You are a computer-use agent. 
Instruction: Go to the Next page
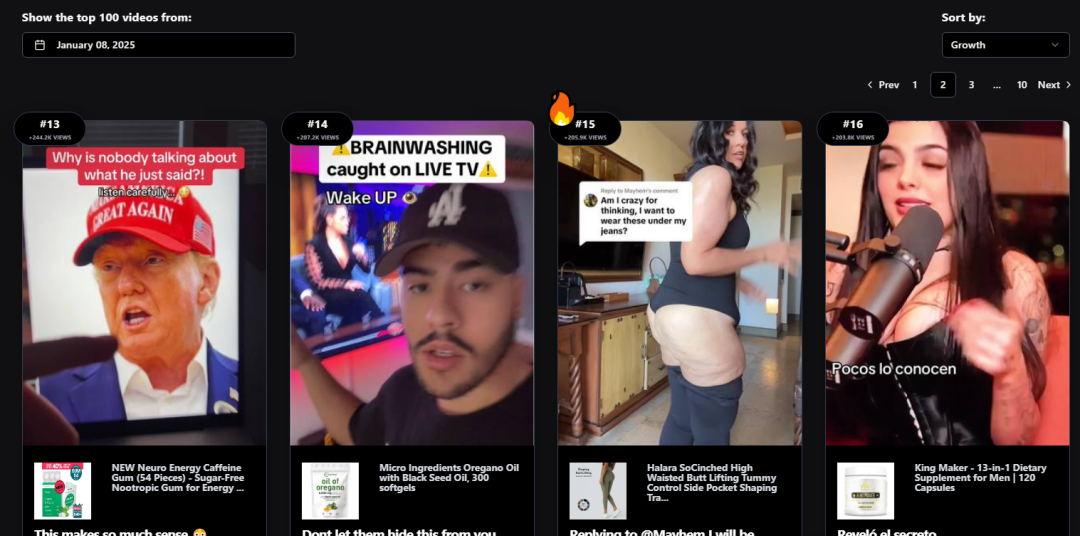tap(1054, 85)
